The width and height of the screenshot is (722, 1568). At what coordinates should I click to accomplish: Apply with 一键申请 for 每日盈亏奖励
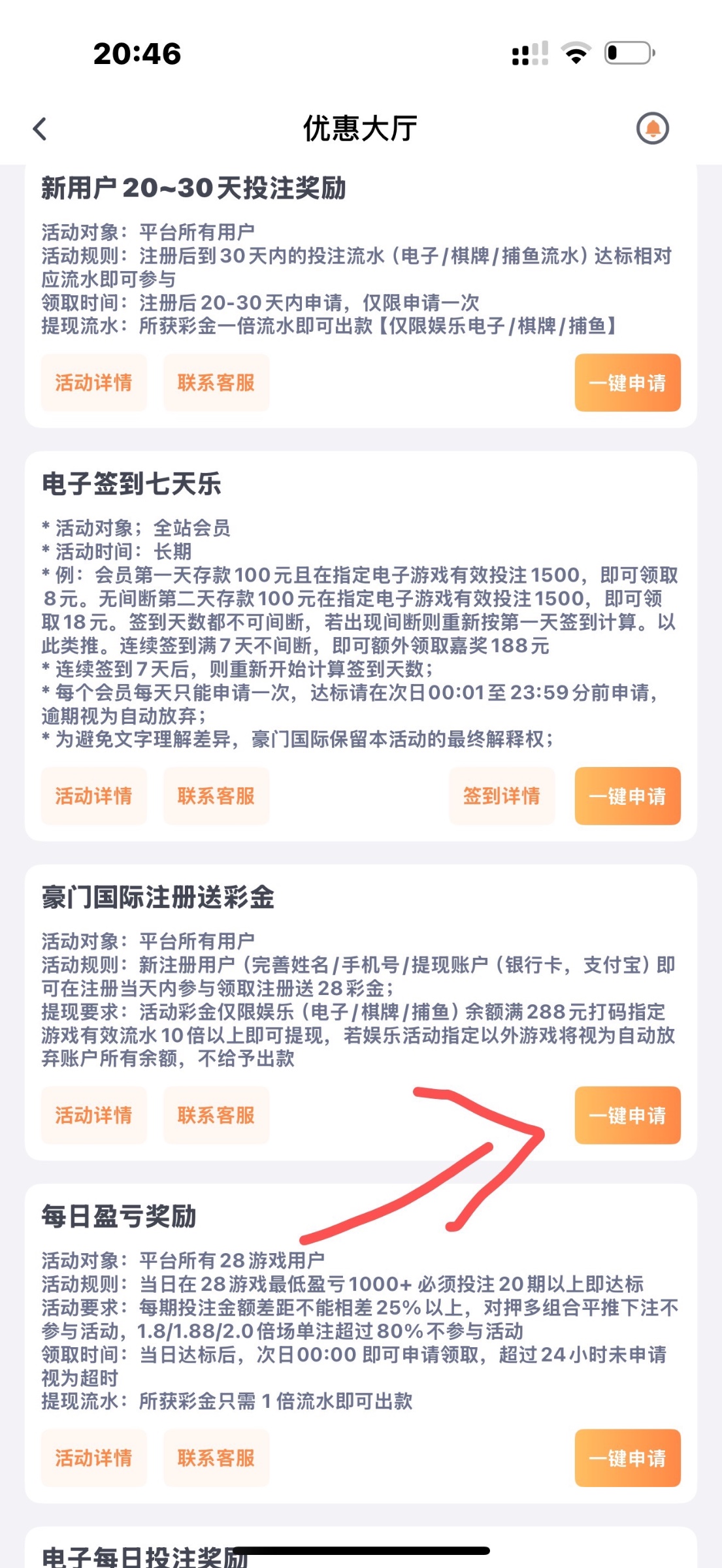point(628,1458)
